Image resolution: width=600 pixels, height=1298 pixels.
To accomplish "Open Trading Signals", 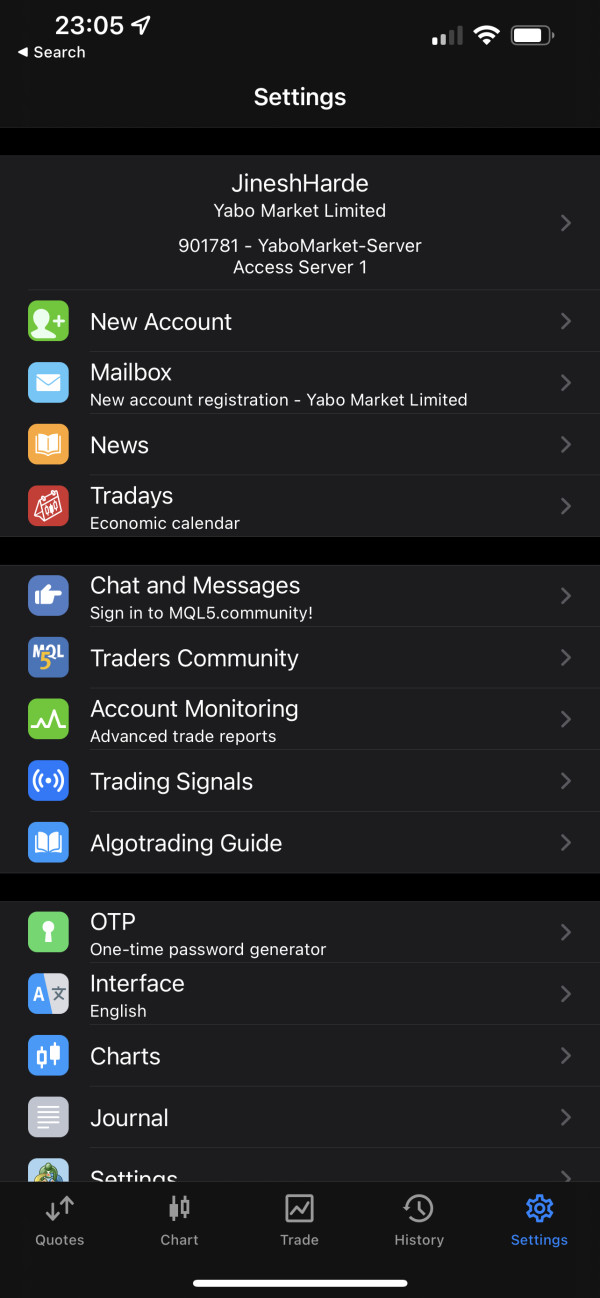I will (300, 781).
